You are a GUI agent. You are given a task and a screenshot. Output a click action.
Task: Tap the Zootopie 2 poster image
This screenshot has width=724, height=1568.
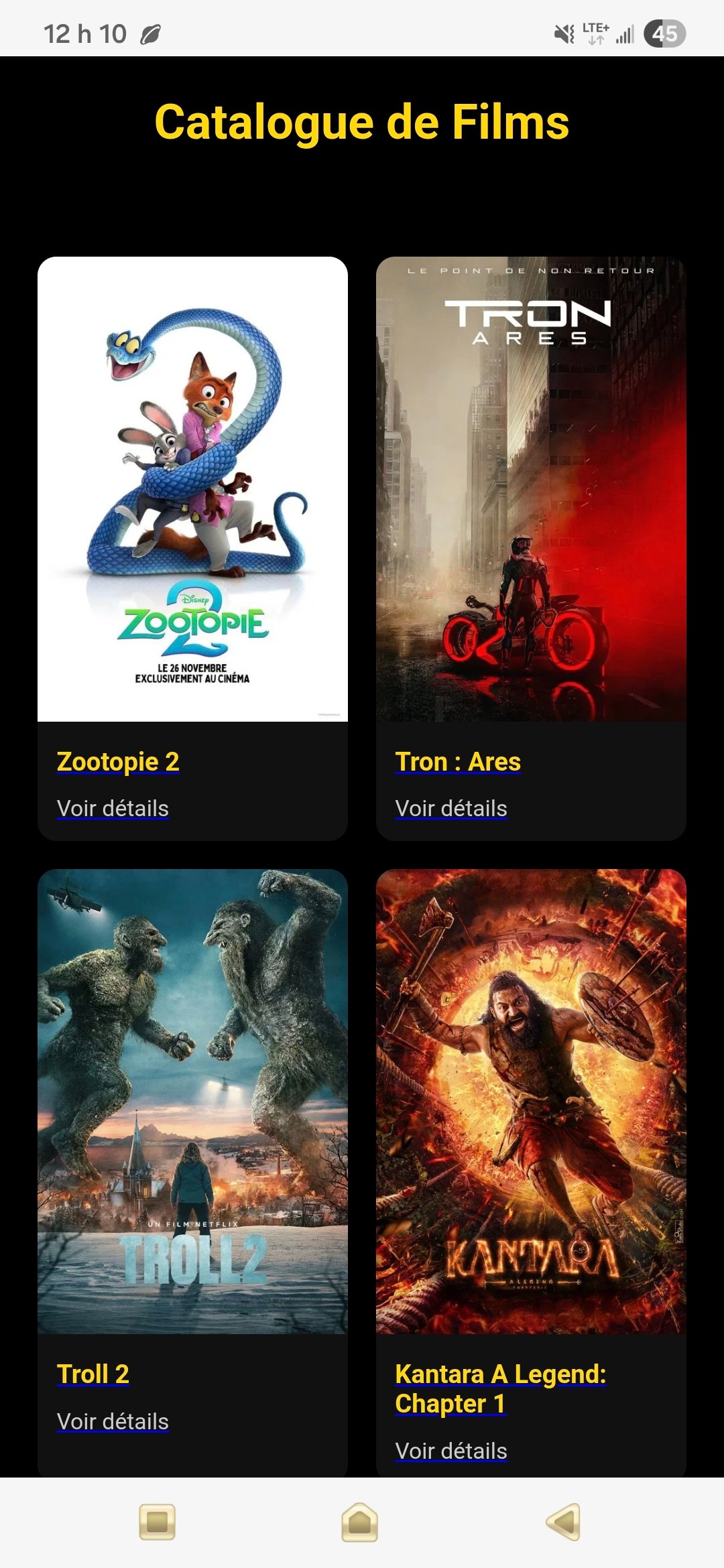pyautogui.click(x=192, y=489)
